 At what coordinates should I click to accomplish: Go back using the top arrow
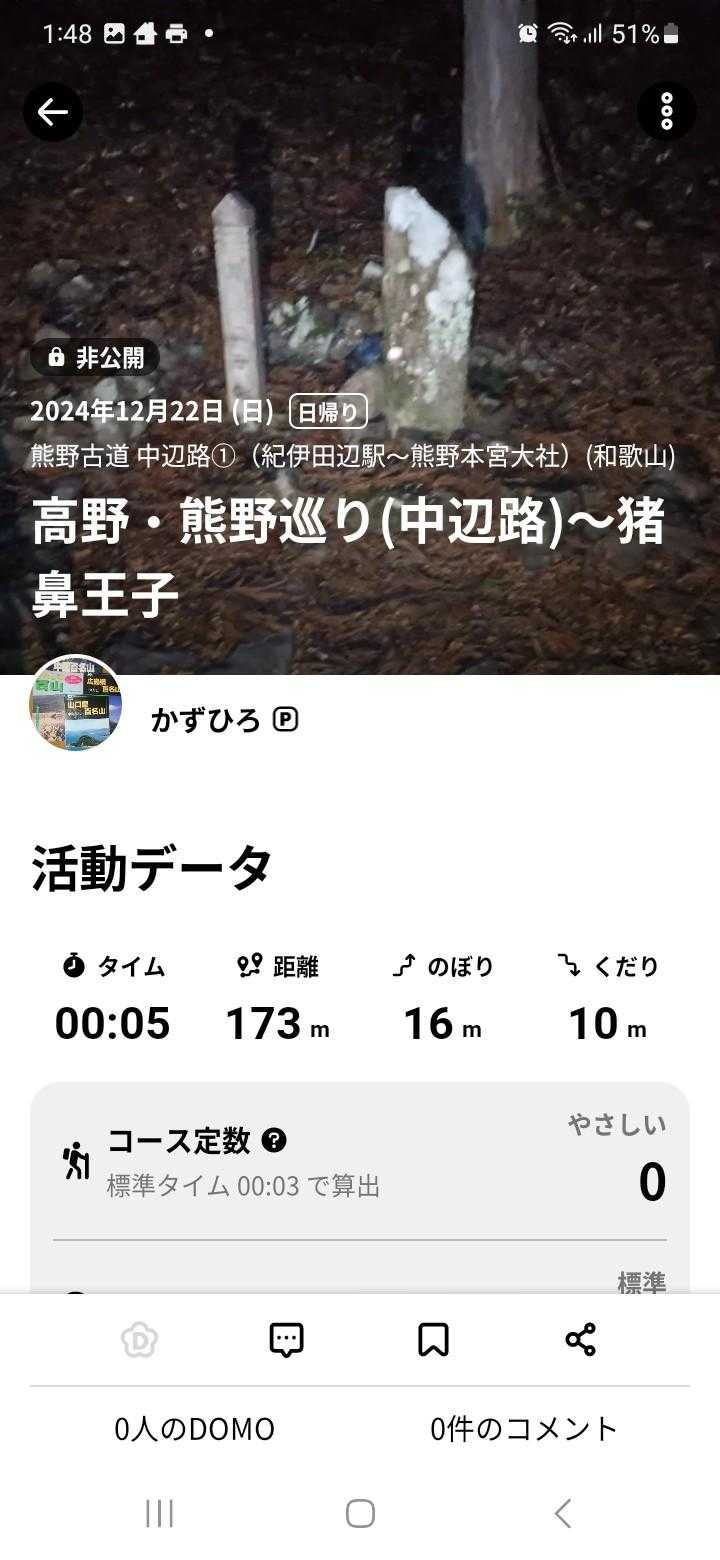pyautogui.click(x=53, y=111)
